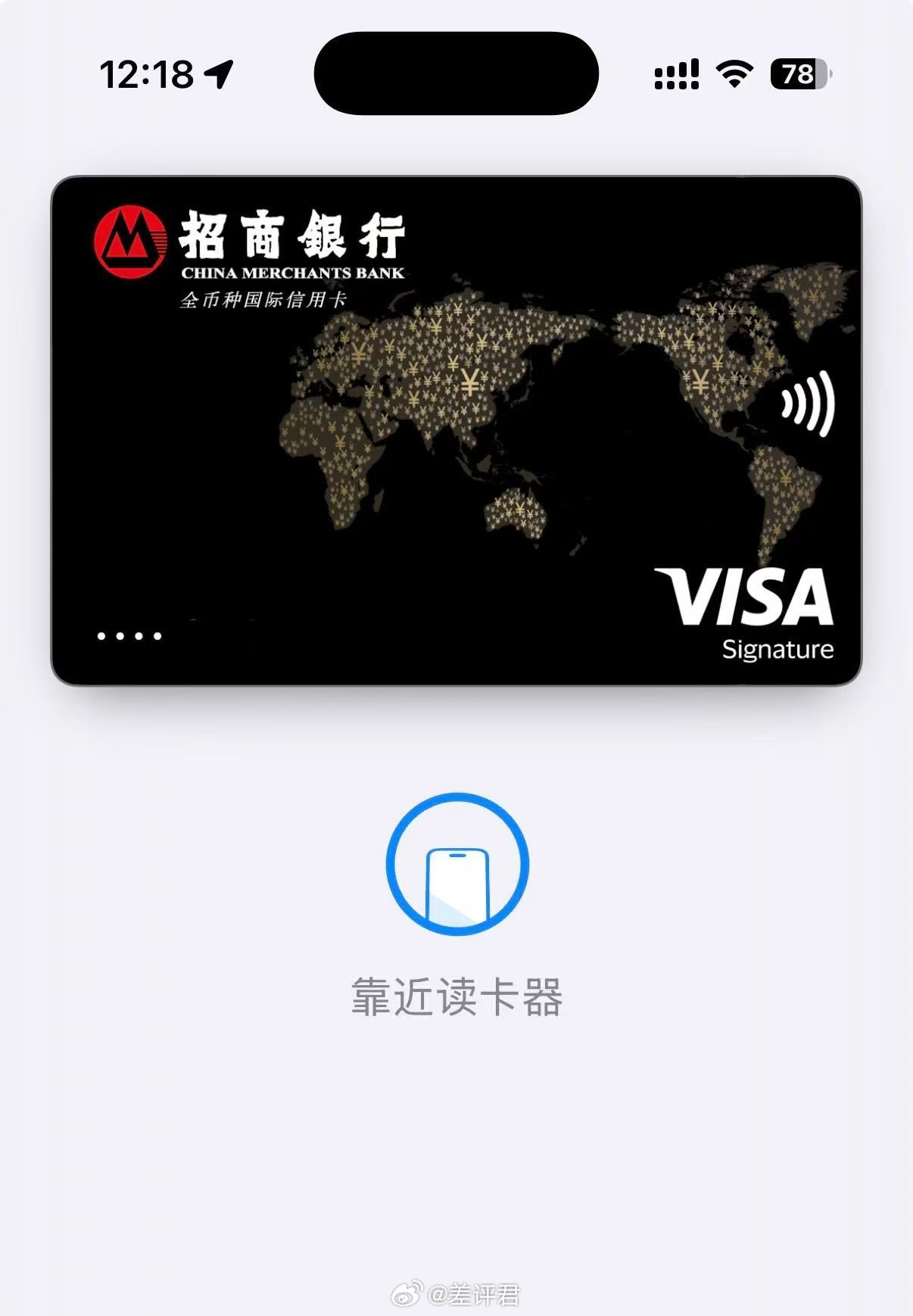Toggle the Dynamic Island at the top
Image resolution: width=913 pixels, height=1316 pixels.
457,73
